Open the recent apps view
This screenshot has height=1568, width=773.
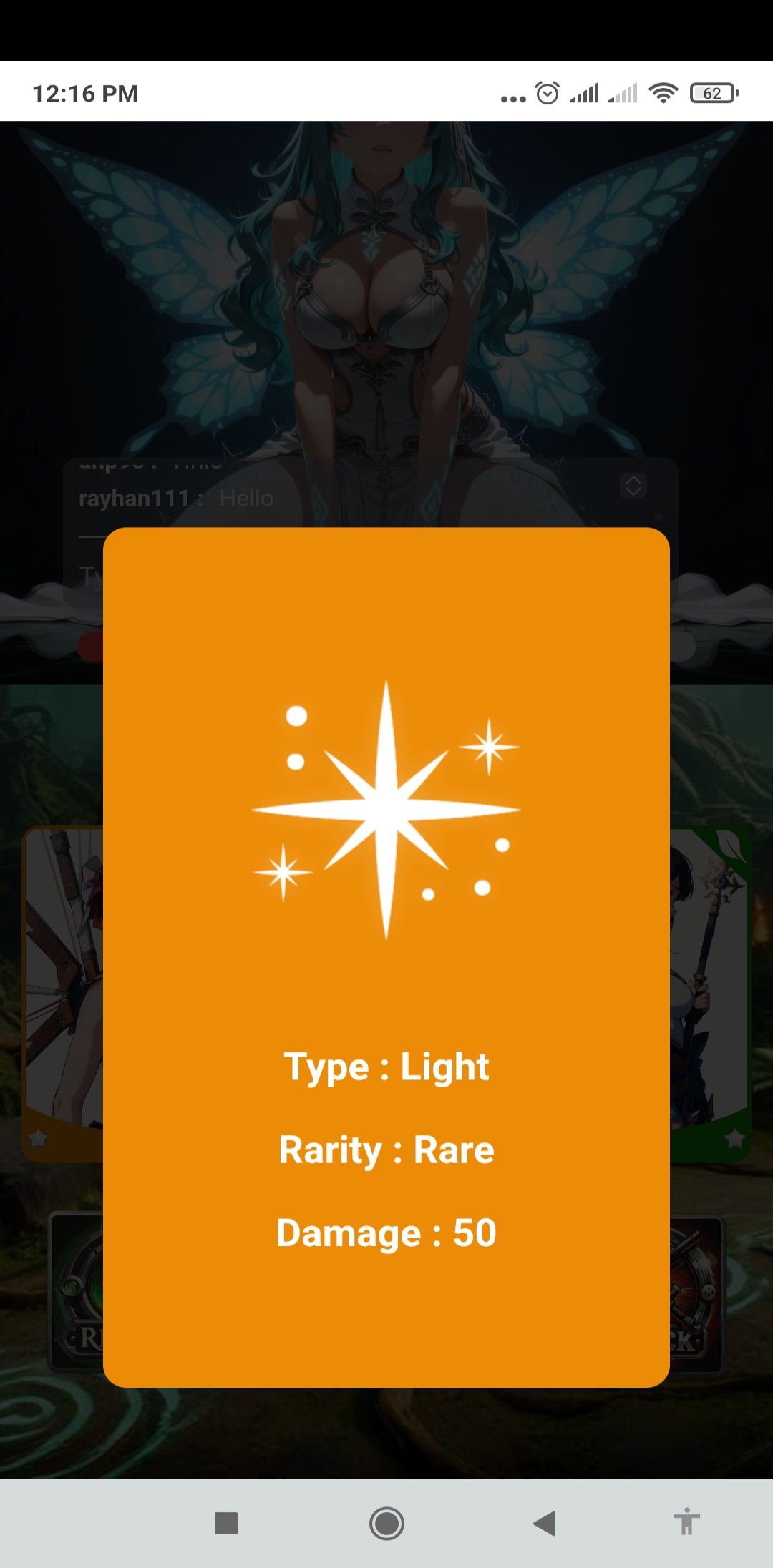(x=226, y=1523)
